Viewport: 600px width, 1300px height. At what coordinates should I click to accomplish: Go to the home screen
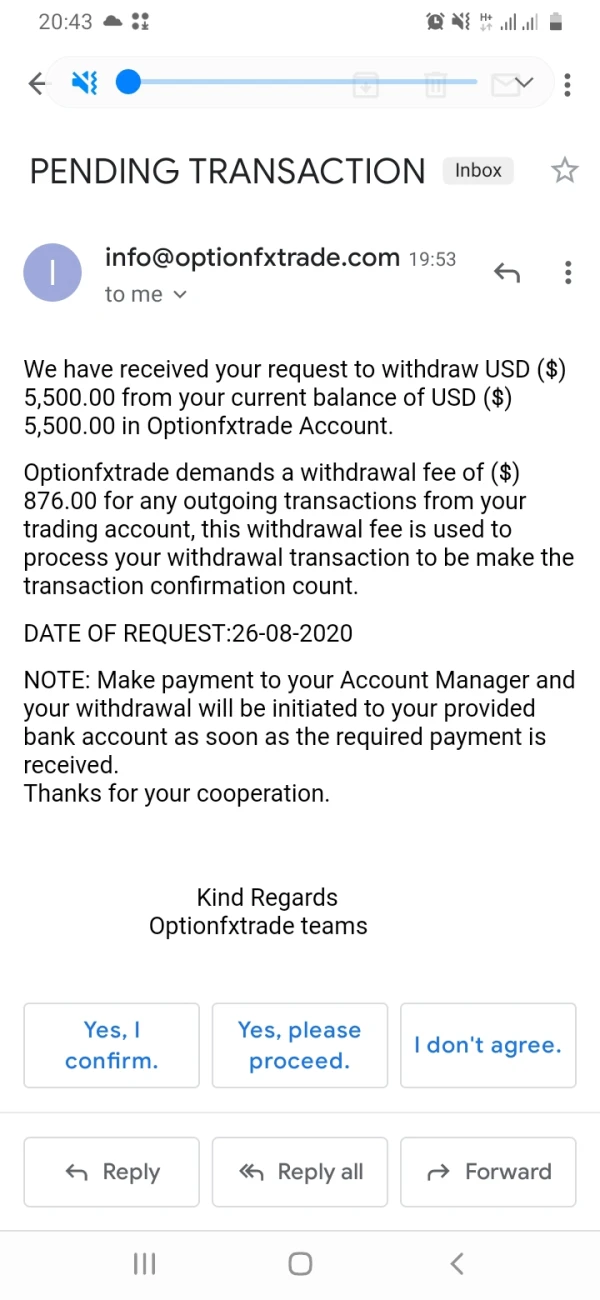300,1264
